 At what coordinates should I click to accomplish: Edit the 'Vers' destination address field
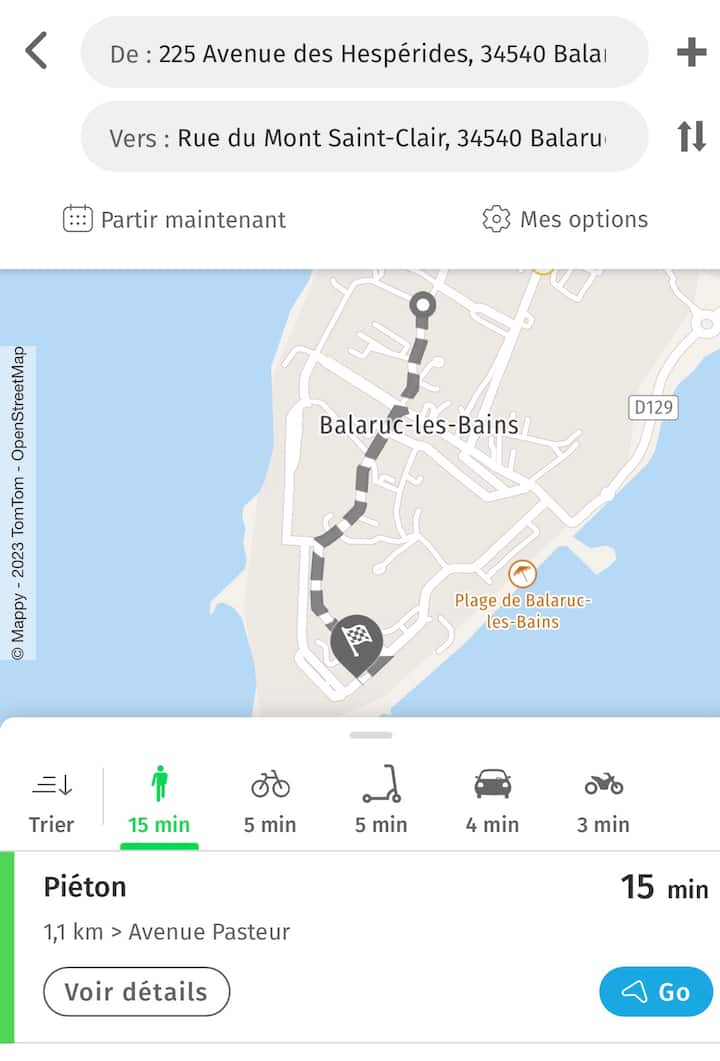[364, 137]
